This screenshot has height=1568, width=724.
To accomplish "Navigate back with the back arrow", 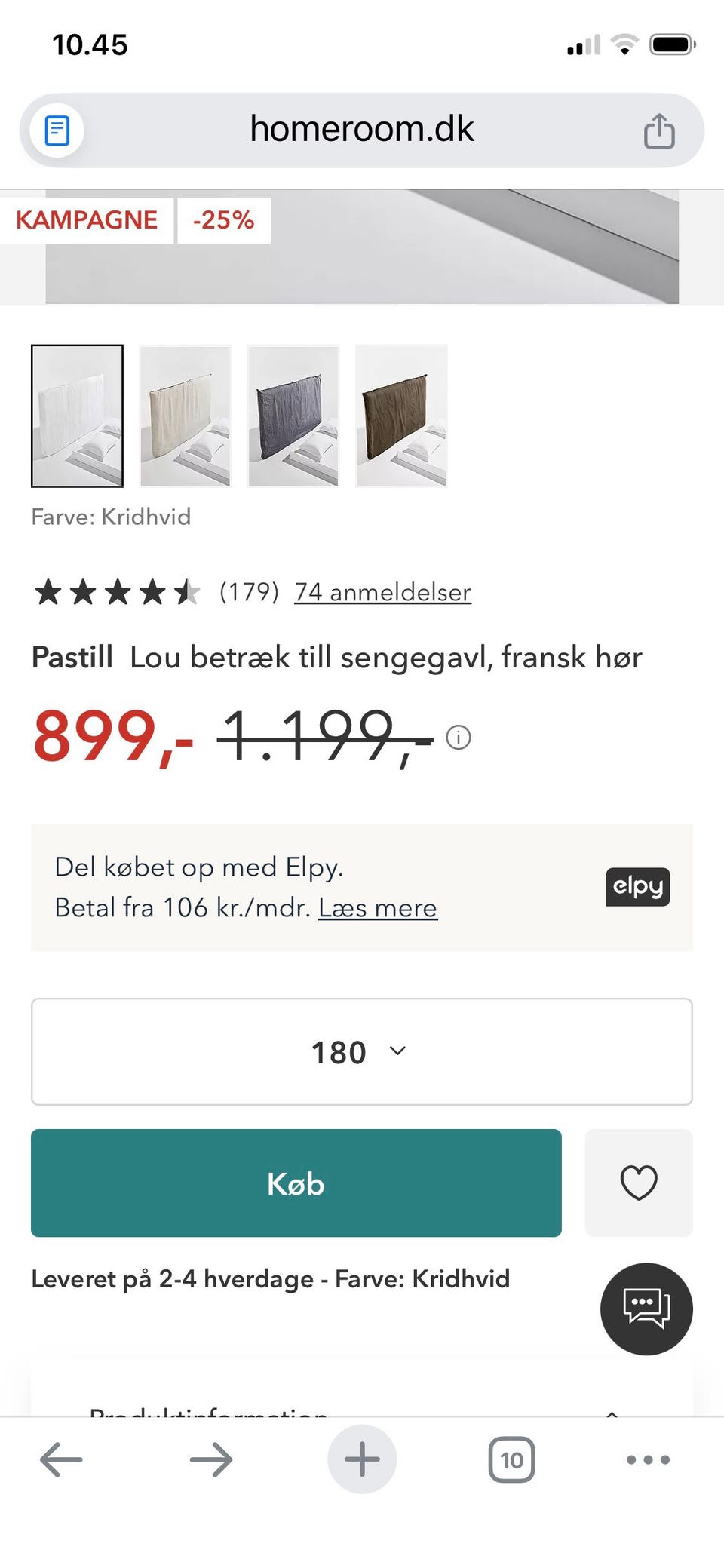I will [60, 1459].
